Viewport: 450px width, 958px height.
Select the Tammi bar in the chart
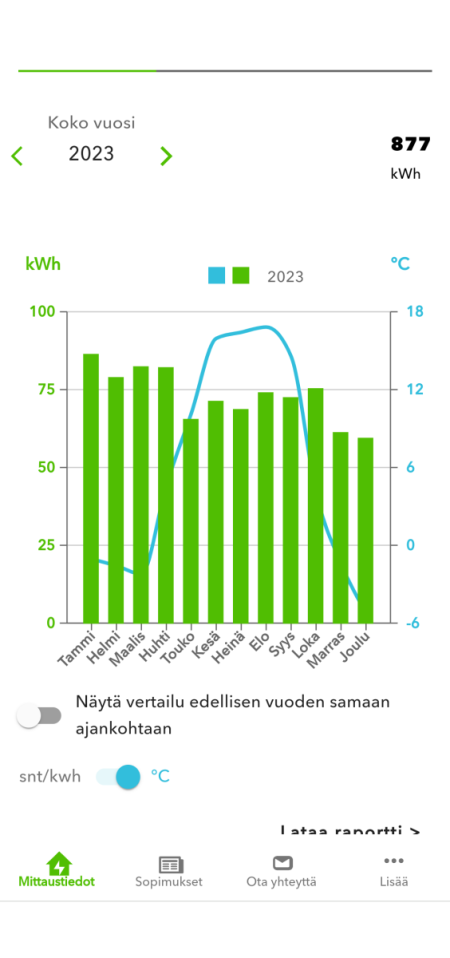[x=91, y=488]
